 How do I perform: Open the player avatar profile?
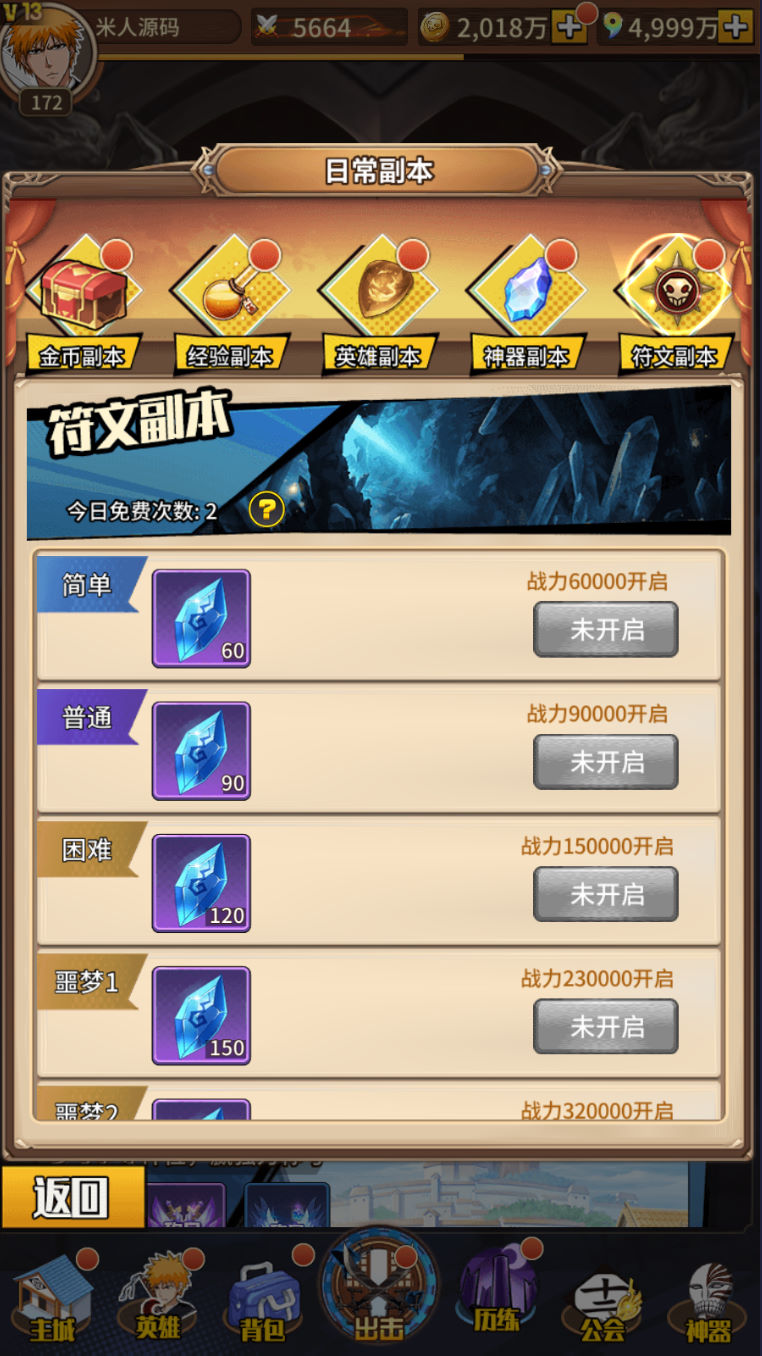pos(47,50)
